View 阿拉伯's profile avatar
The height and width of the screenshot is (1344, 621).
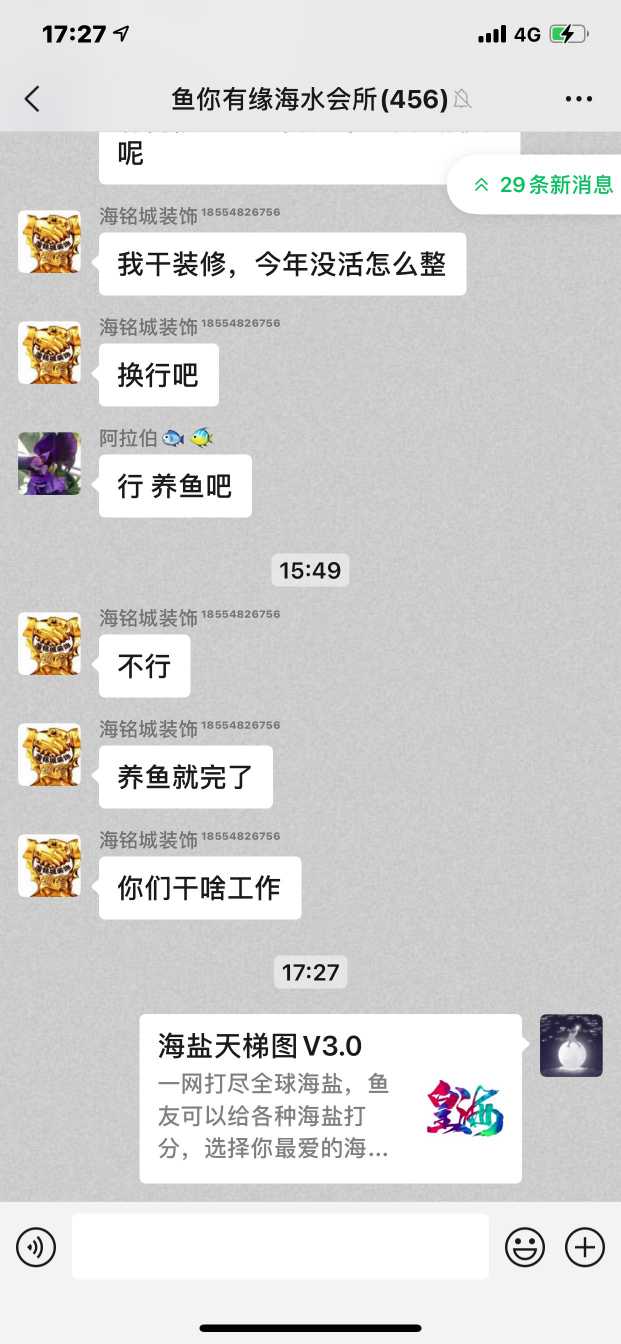[x=49, y=463]
